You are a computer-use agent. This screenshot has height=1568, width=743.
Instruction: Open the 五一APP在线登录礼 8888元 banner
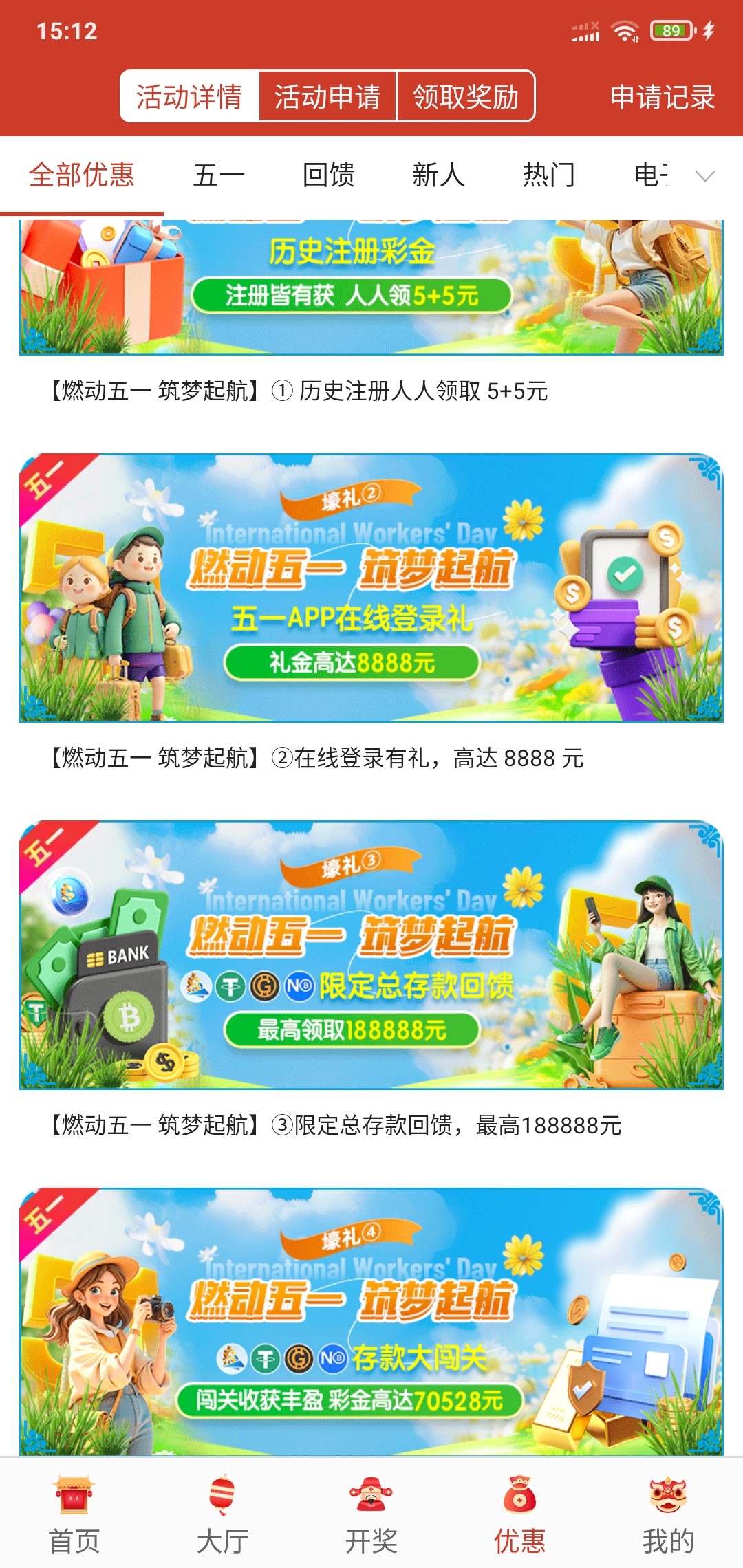371,587
